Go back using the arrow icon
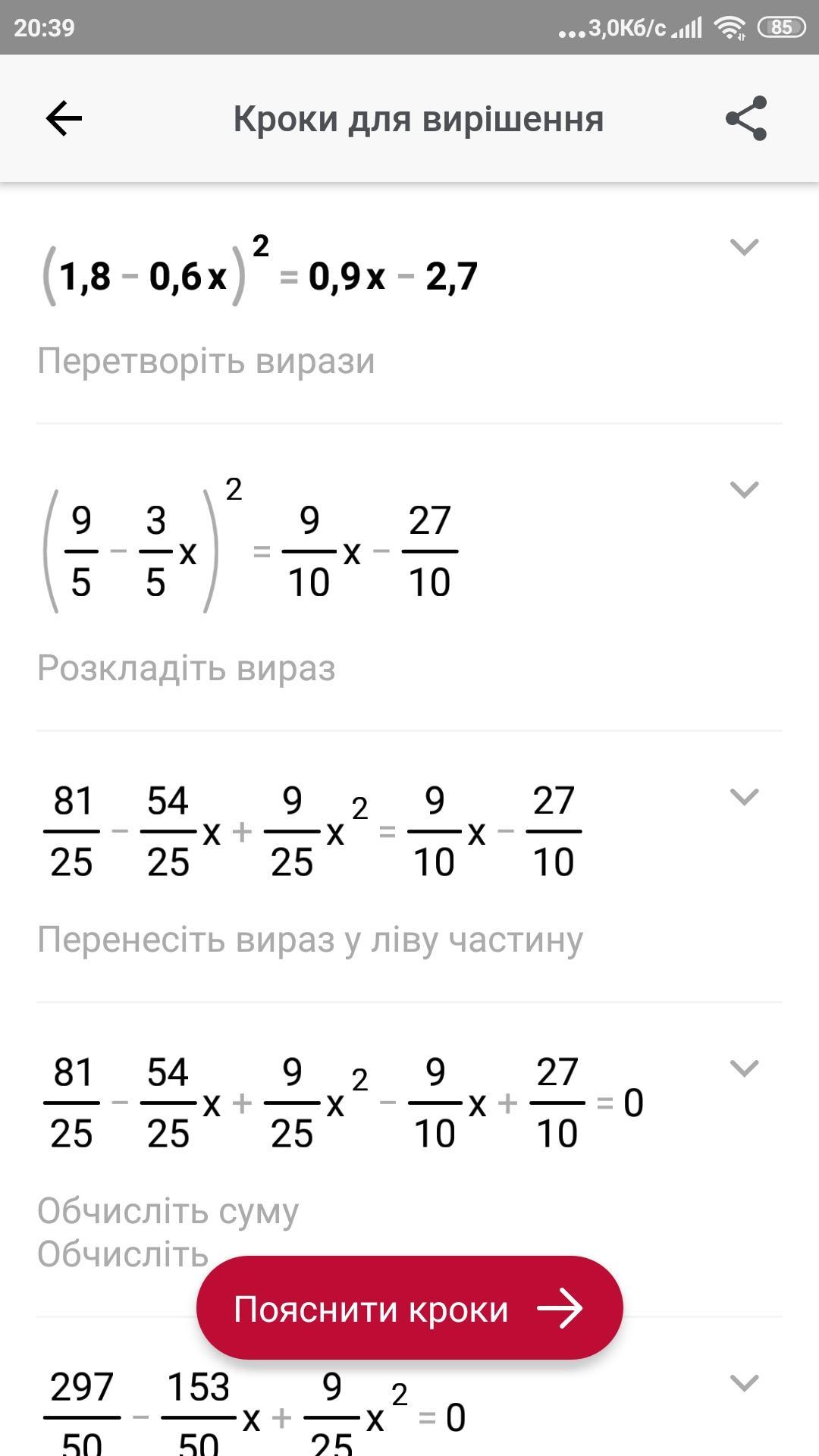Image resolution: width=819 pixels, height=1456 pixels. pyautogui.click(x=64, y=119)
